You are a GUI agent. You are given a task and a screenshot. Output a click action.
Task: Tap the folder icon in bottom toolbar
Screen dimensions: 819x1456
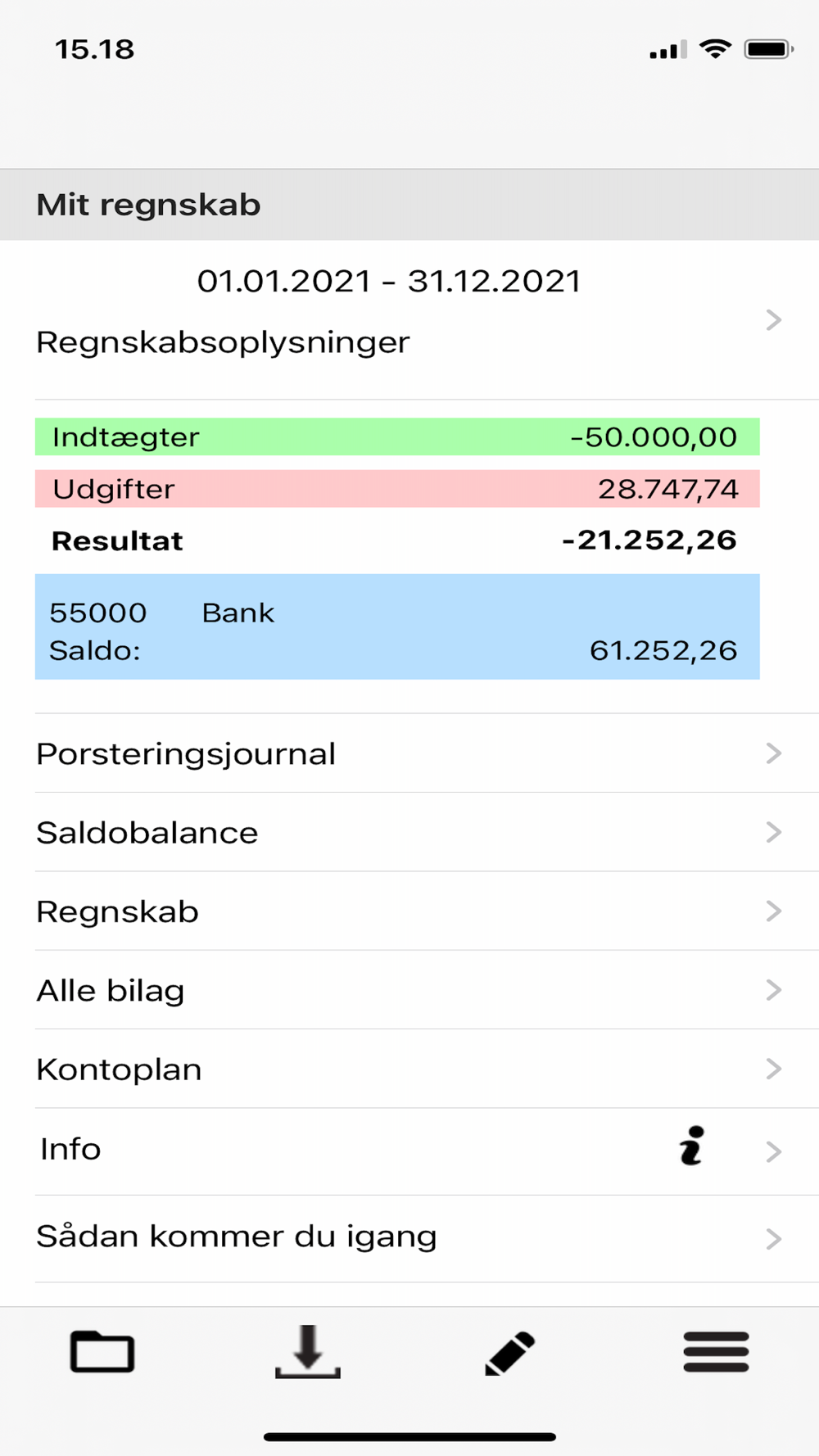[102, 1351]
